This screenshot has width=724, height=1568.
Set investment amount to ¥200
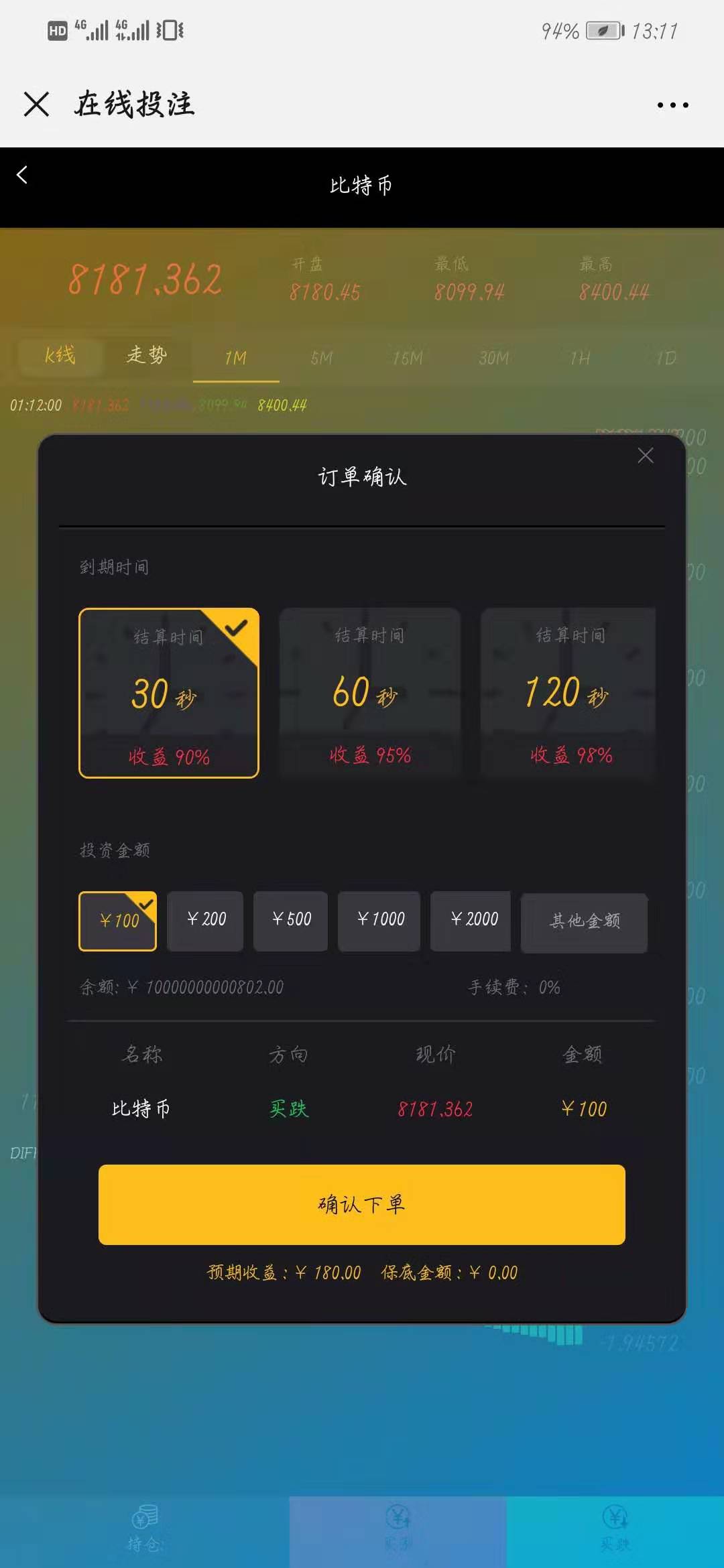pos(205,921)
